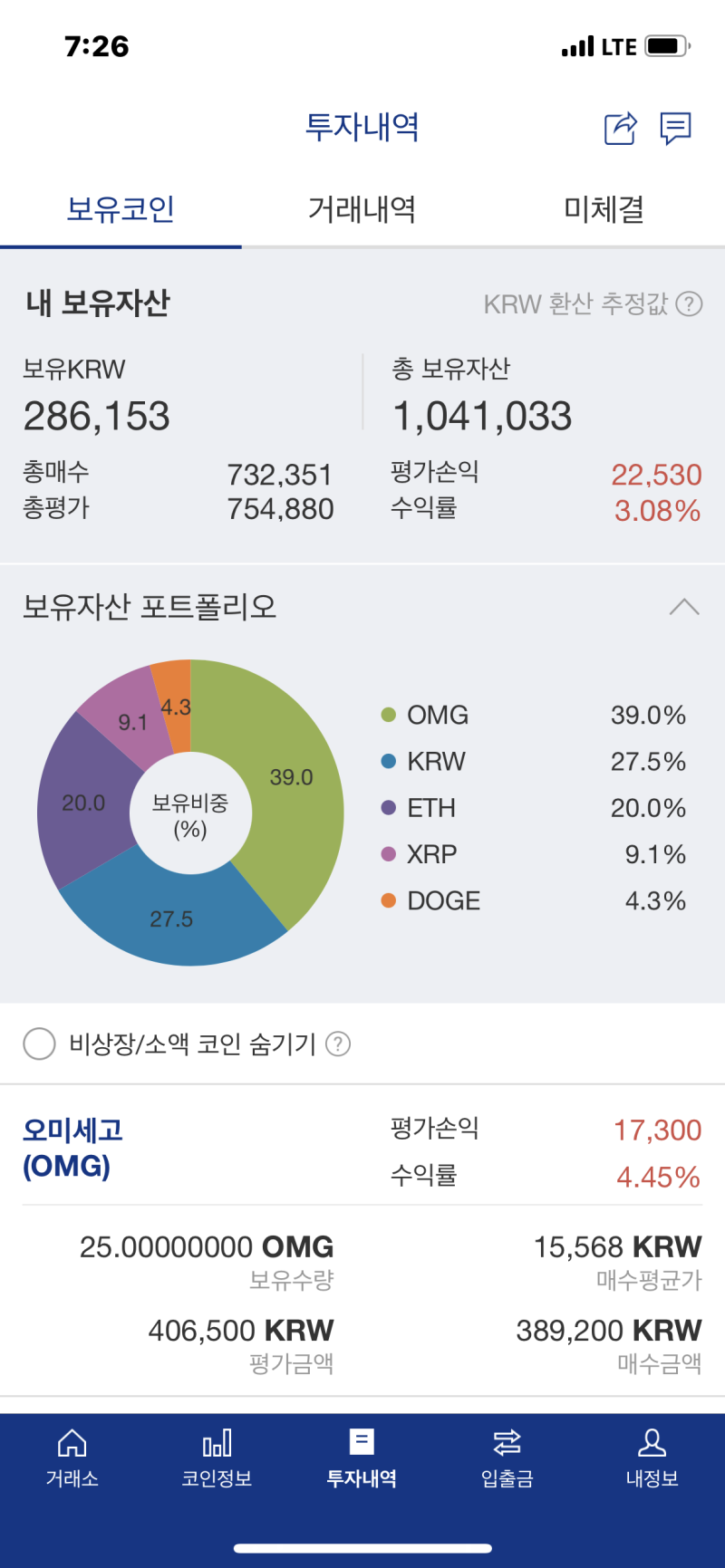Tap the green OMG legend dot

[x=387, y=715]
